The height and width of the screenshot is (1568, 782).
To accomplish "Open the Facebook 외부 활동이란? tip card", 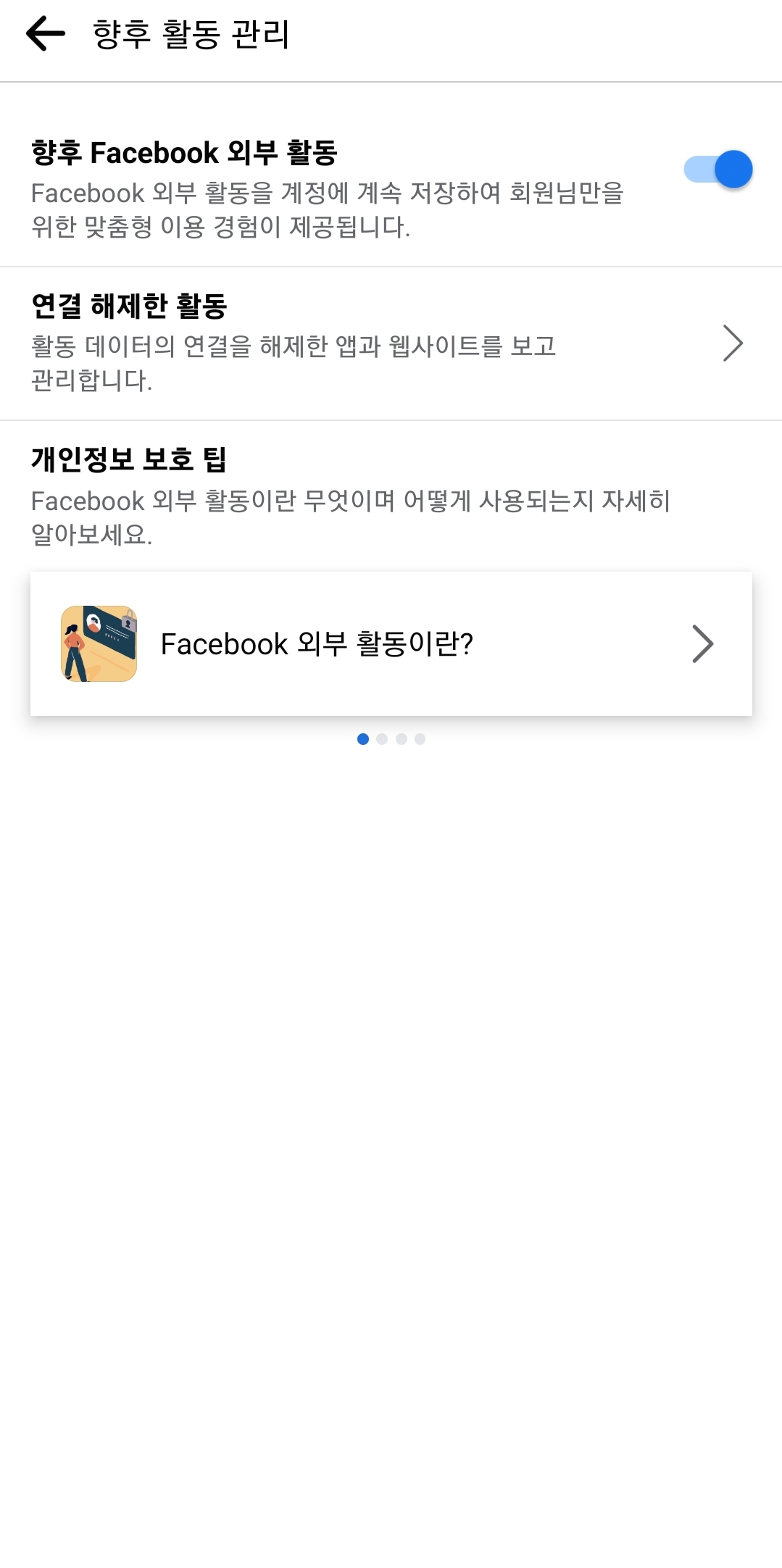I will pyautogui.click(x=391, y=643).
